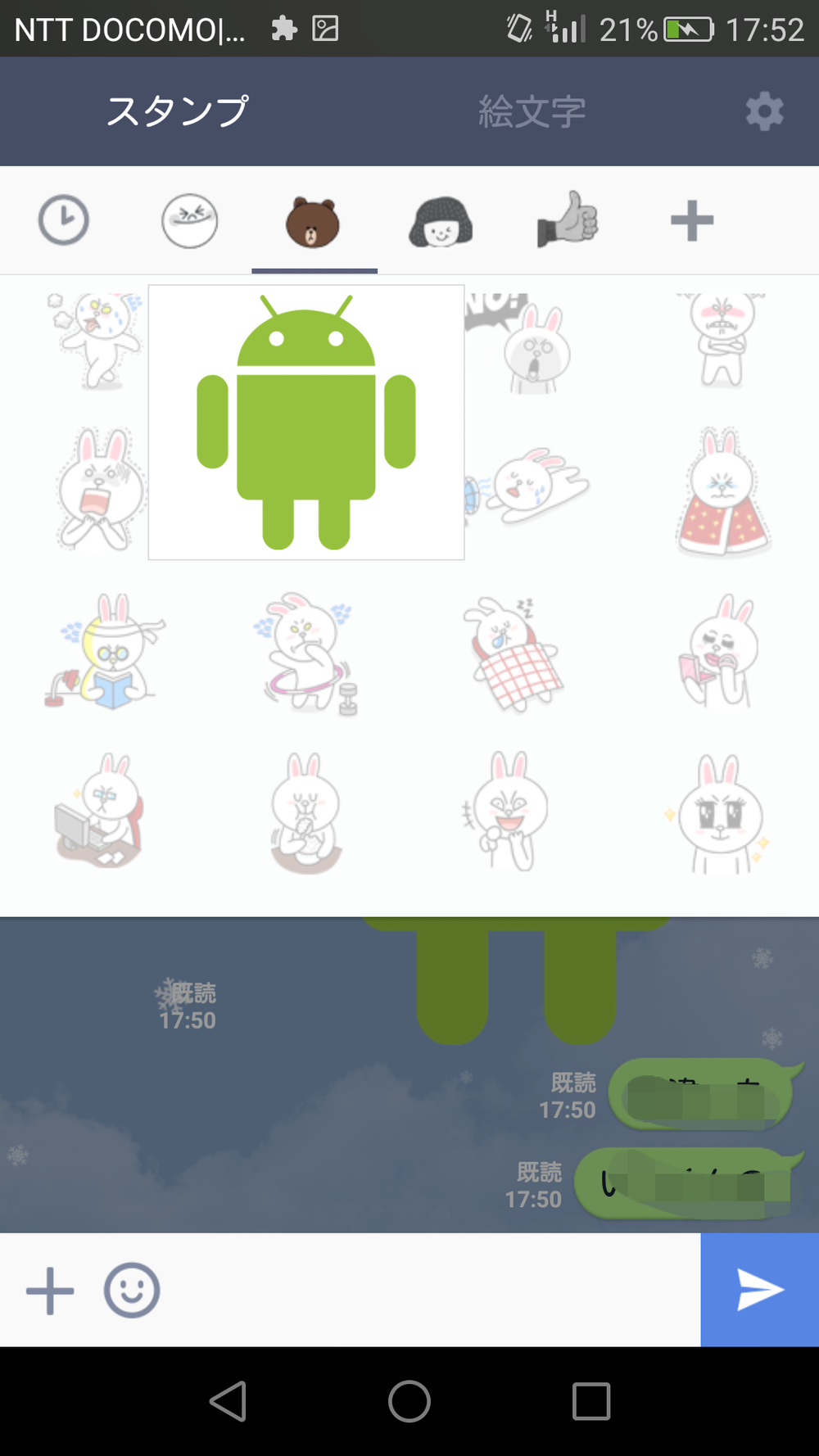Pick the Cony sparkling eyes sticker

tap(719, 815)
